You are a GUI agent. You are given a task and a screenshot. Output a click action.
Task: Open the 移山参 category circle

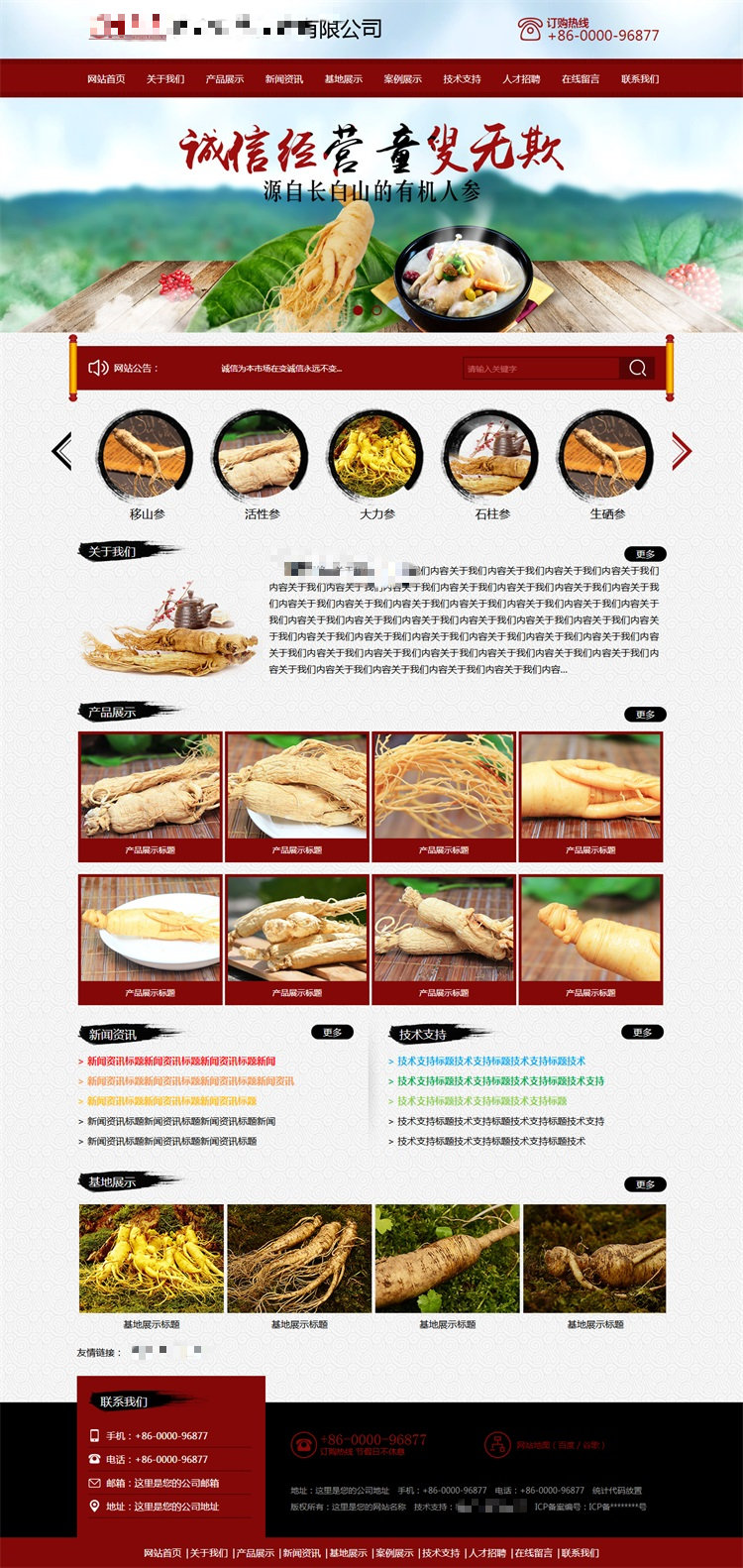coord(147,458)
